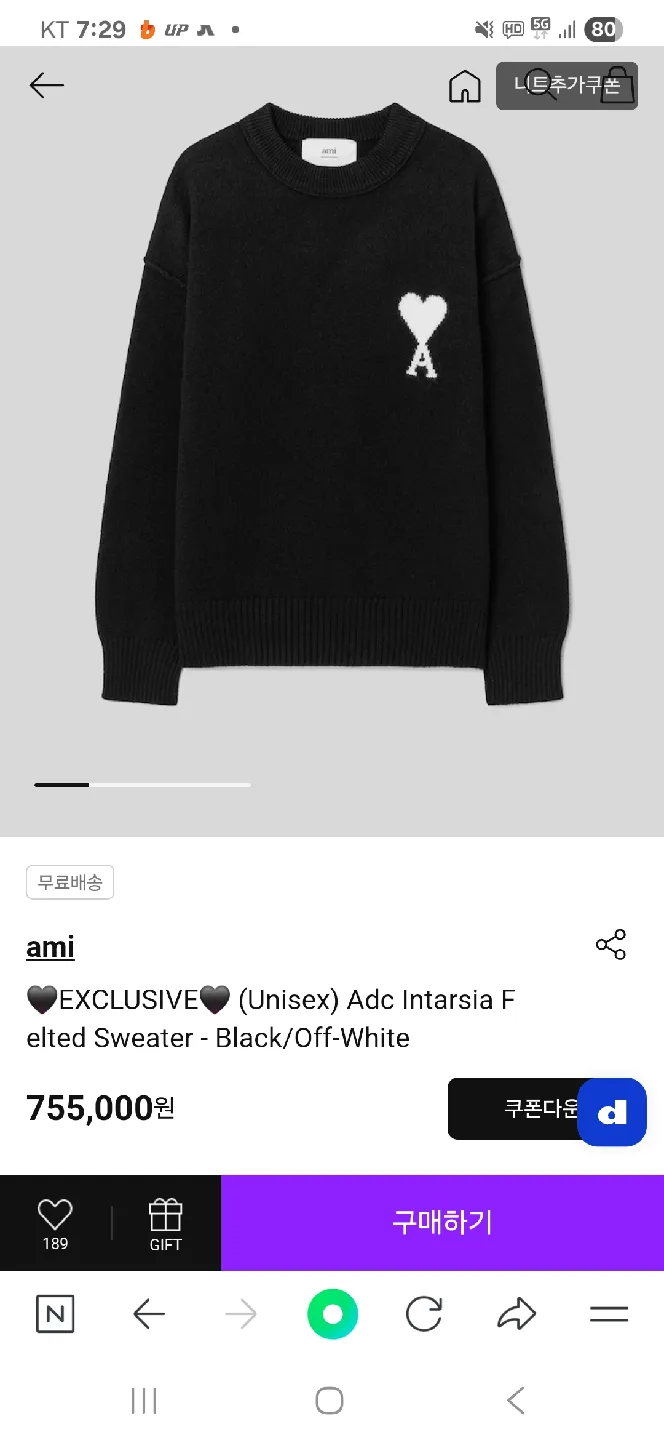This screenshot has width=664, height=1440.
Task: Go to the previous page in browser
Action: pos(149,1314)
